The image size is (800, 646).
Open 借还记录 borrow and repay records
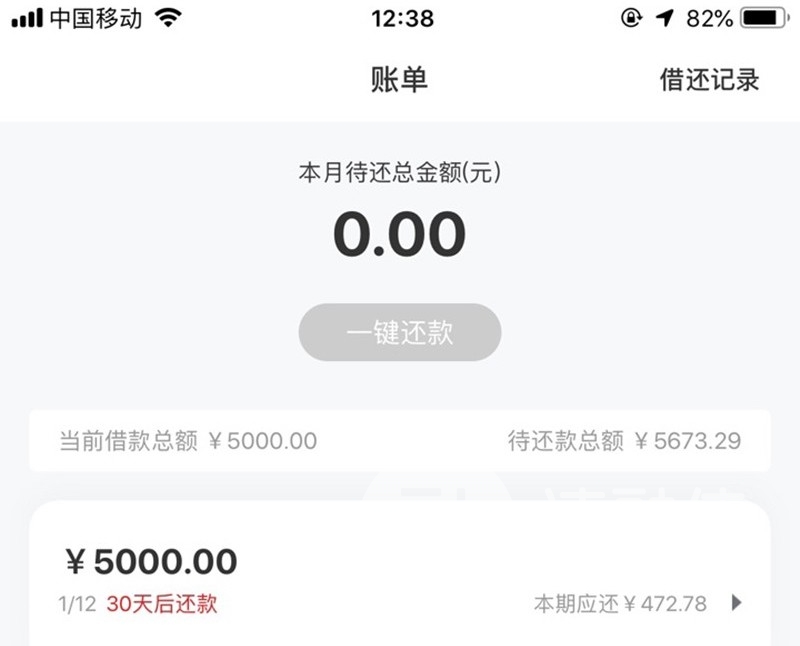(709, 80)
